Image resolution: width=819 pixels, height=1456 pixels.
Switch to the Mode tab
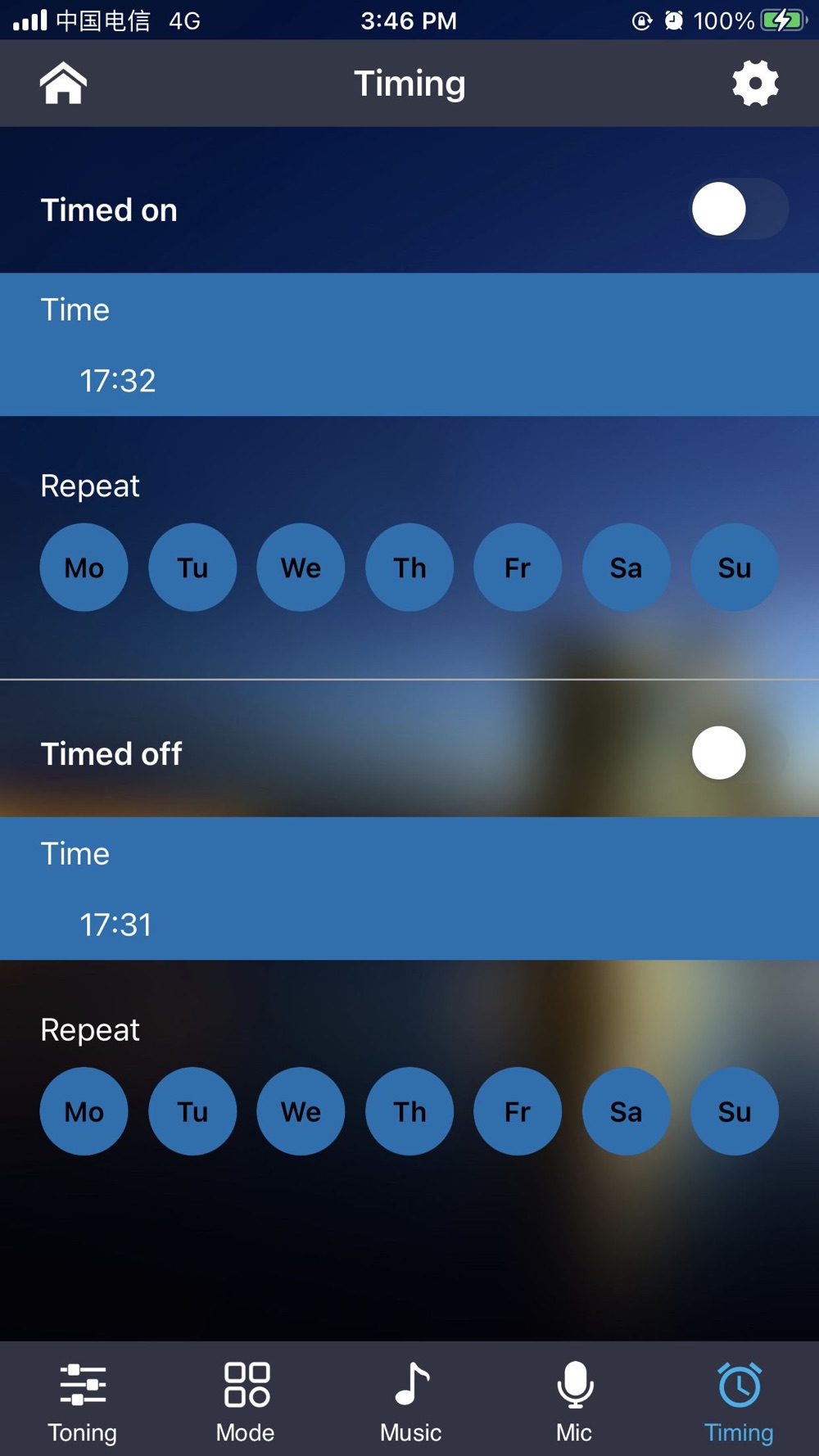(x=246, y=1402)
